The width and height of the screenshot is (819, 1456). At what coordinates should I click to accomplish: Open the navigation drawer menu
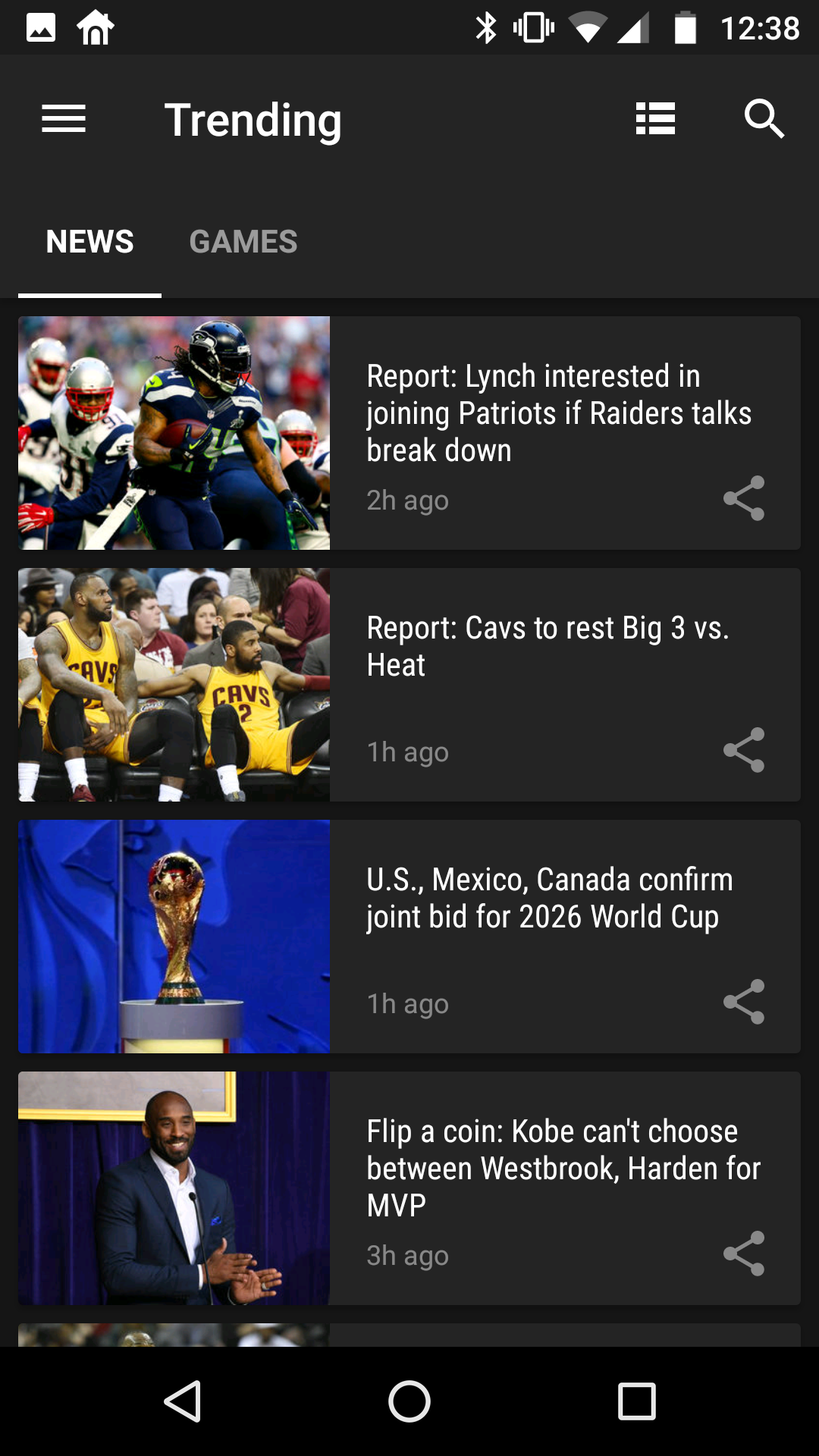[x=64, y=119]
